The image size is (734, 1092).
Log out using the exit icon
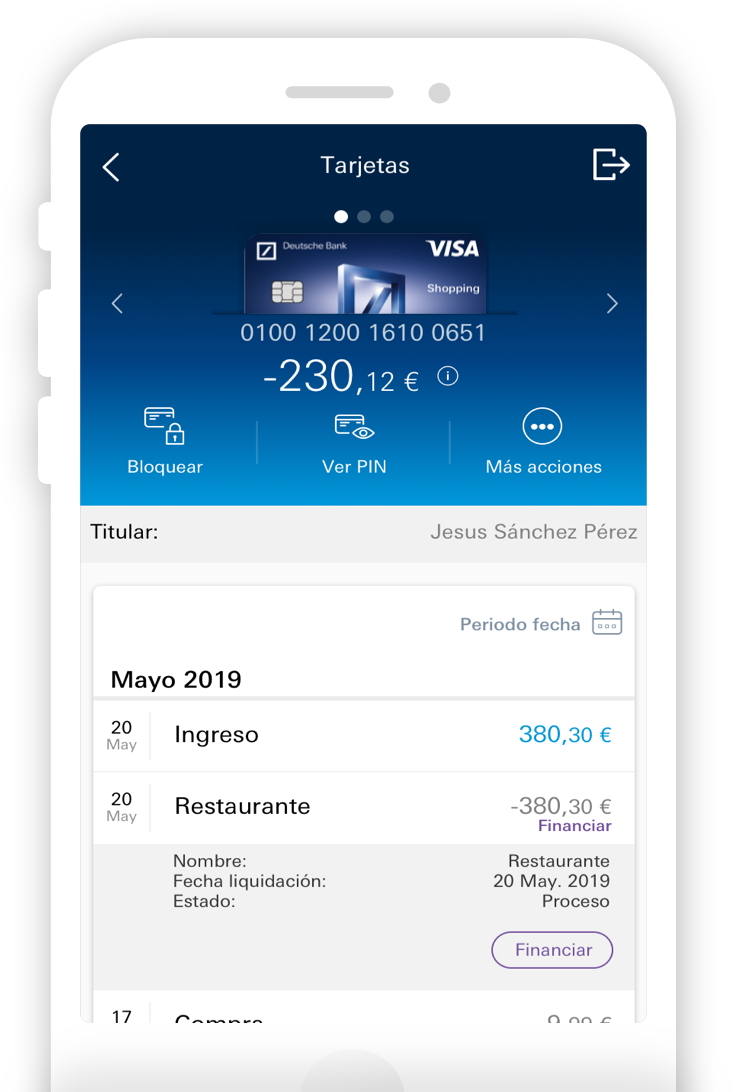click(611, 164)
